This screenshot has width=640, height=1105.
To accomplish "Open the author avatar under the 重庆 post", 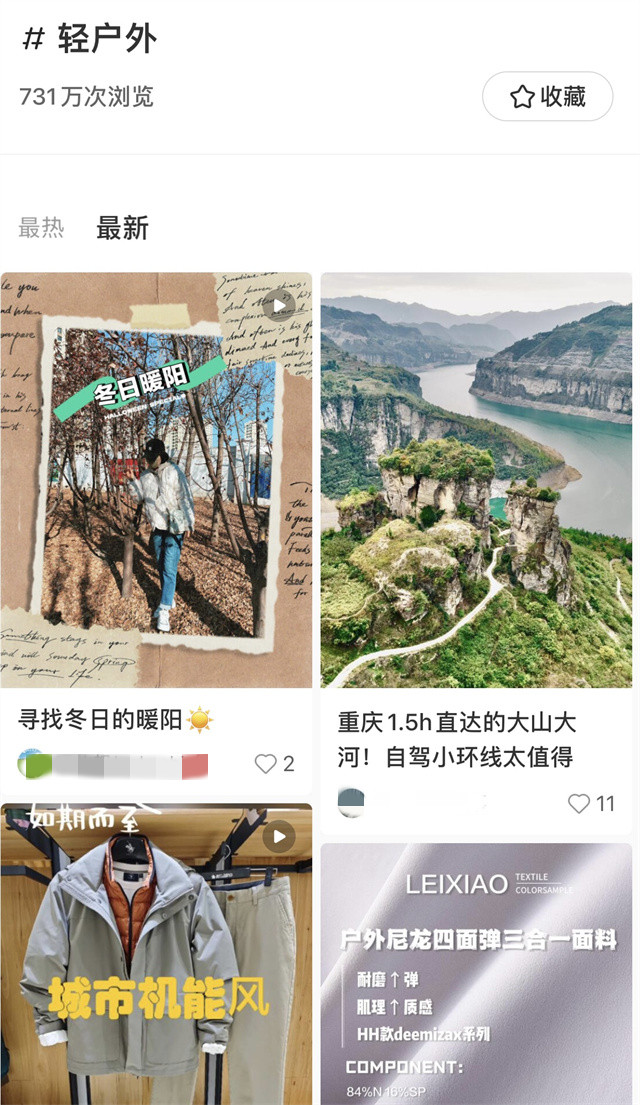I will coord(351,803).
